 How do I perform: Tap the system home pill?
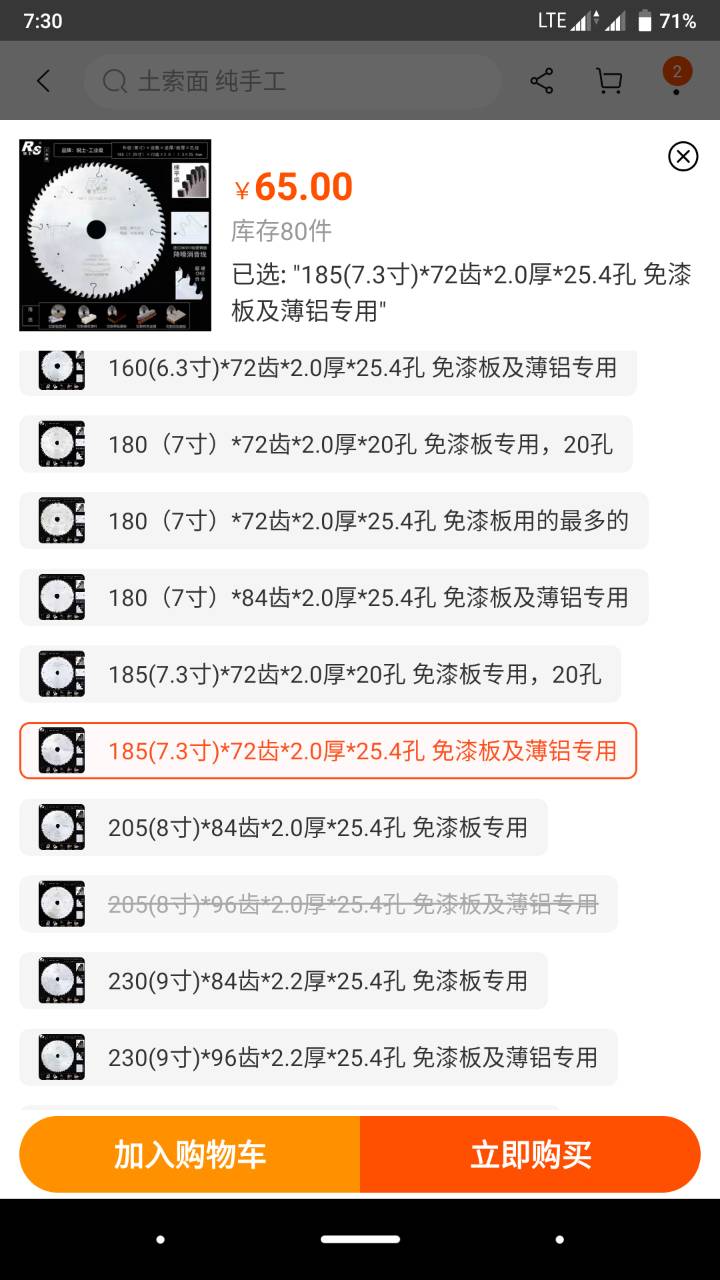tap(360, 1239)
